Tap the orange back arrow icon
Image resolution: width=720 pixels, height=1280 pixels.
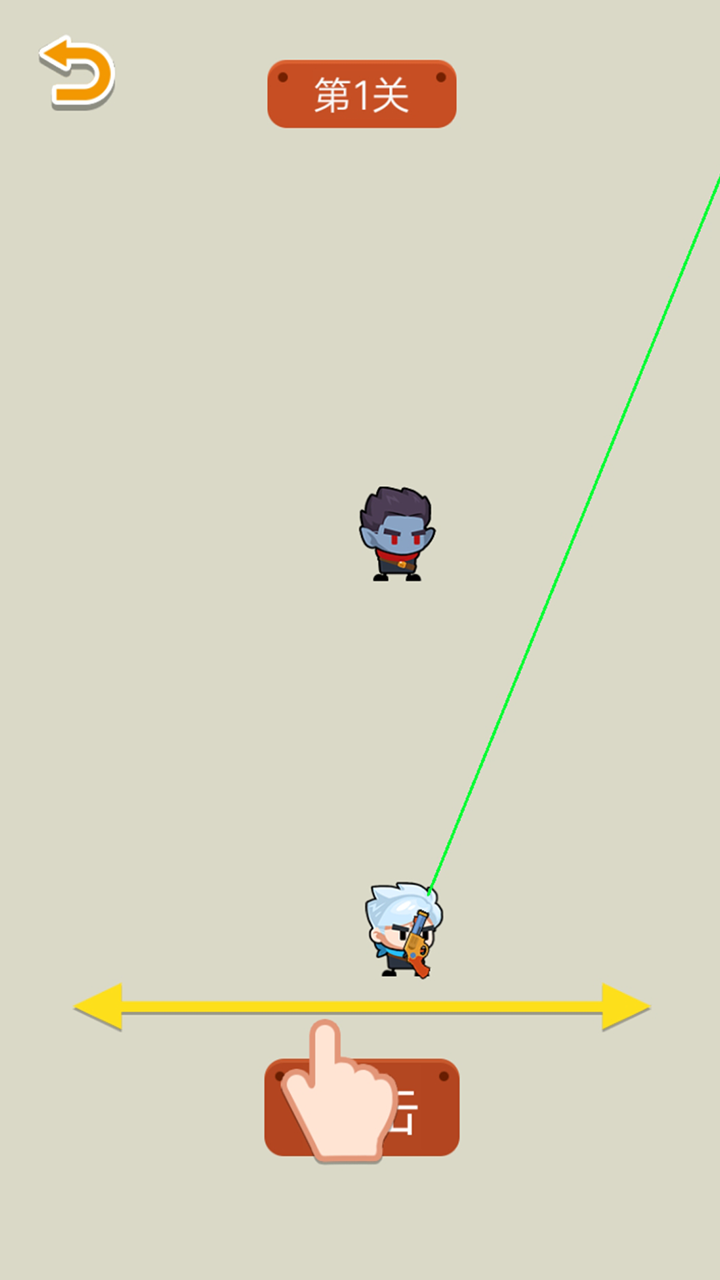click(x=77, y=73)
